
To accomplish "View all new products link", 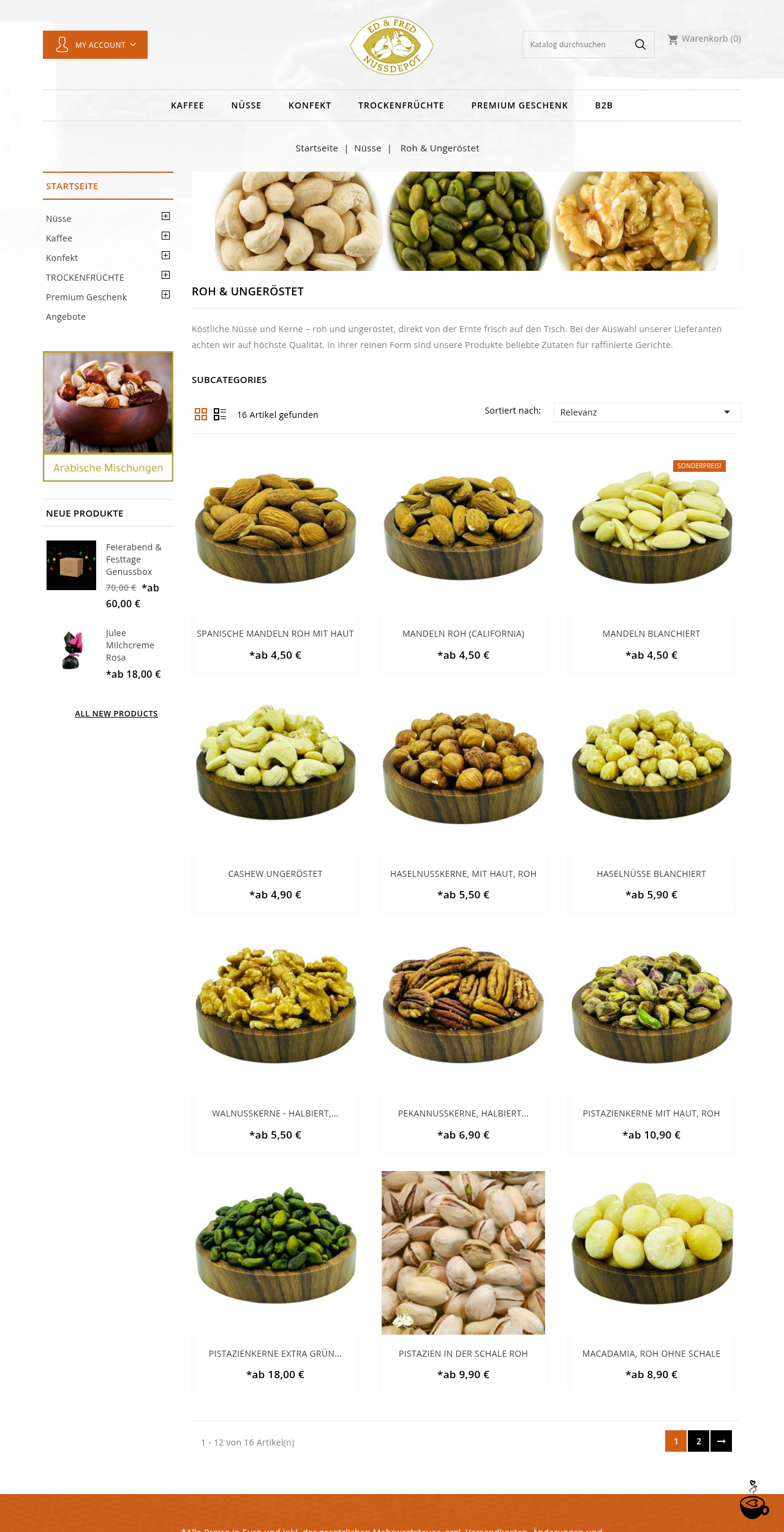I will (116, 714).
